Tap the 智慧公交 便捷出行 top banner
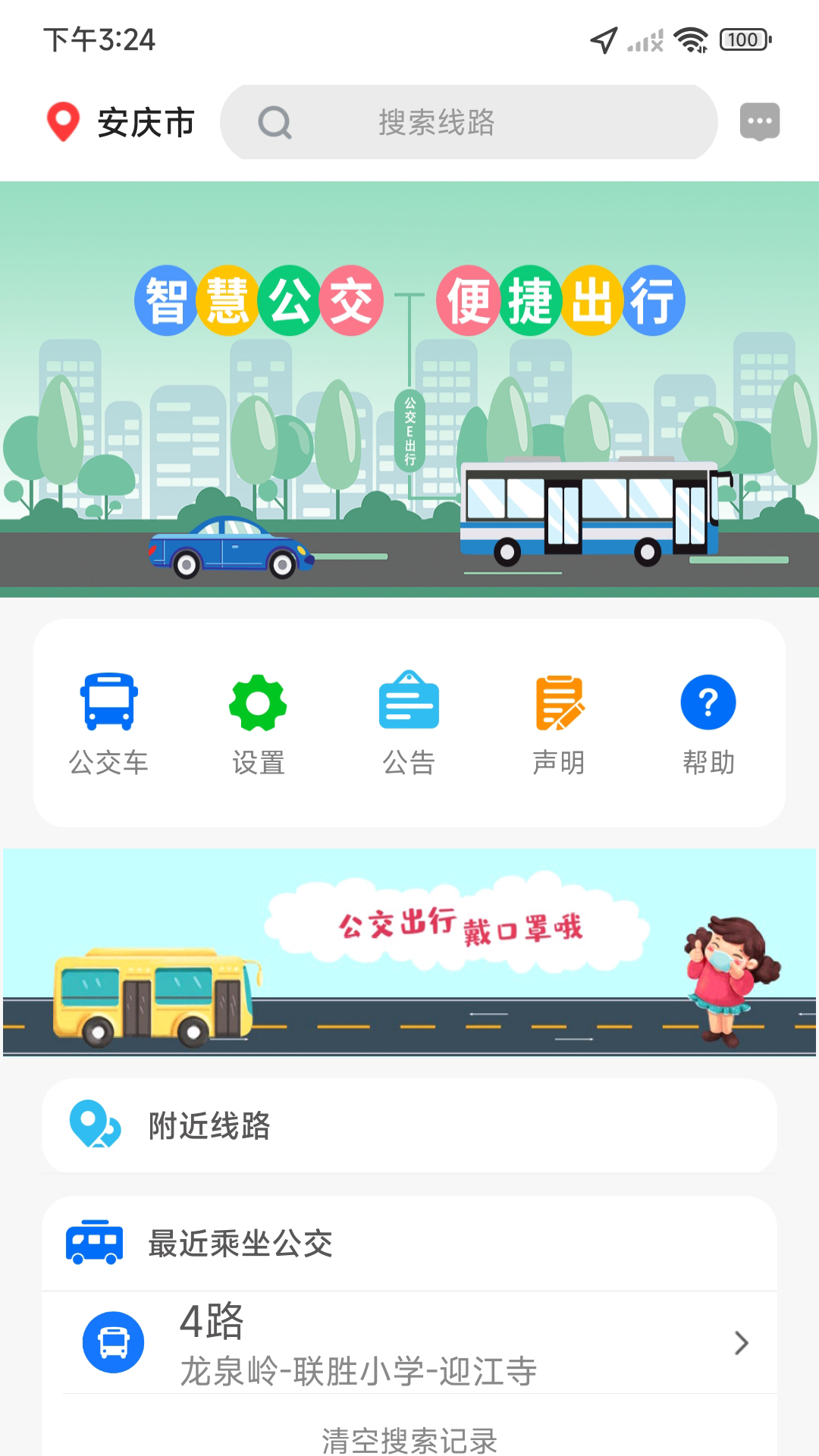 point(409,389)
